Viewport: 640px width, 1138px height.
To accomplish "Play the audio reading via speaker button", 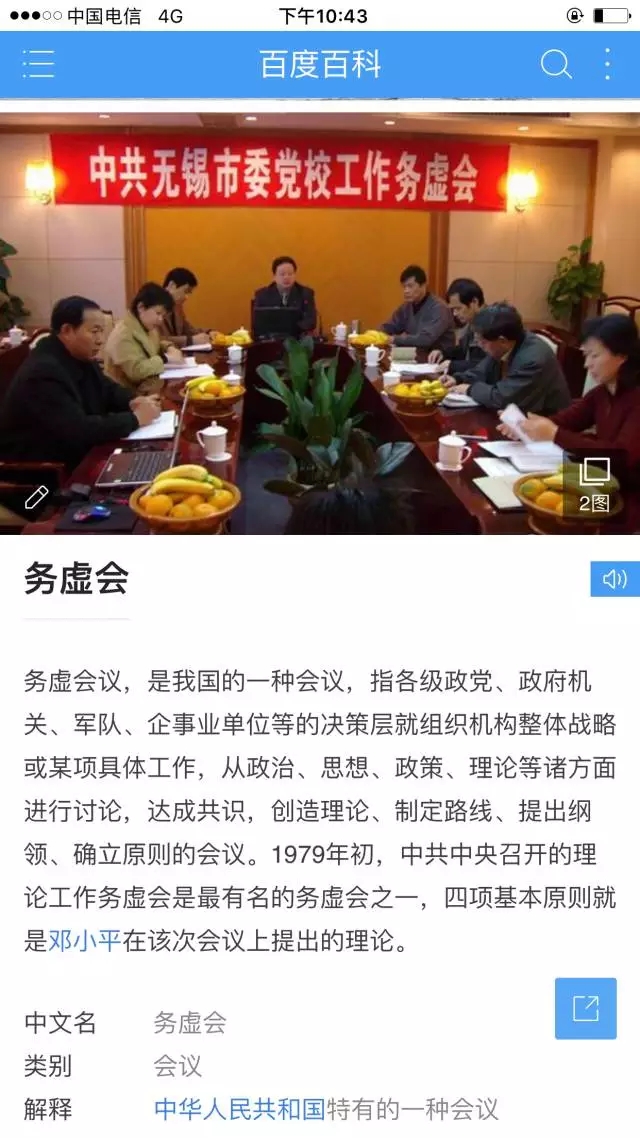I will [615, 578].
